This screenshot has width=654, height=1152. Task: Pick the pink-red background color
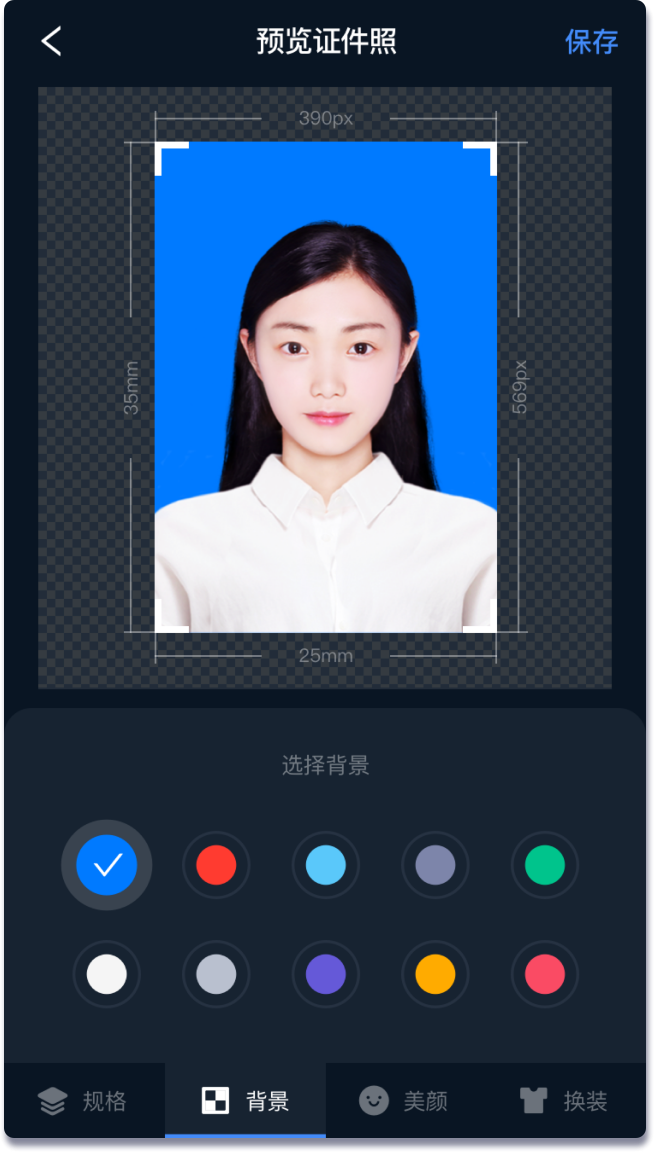point(545,974)
